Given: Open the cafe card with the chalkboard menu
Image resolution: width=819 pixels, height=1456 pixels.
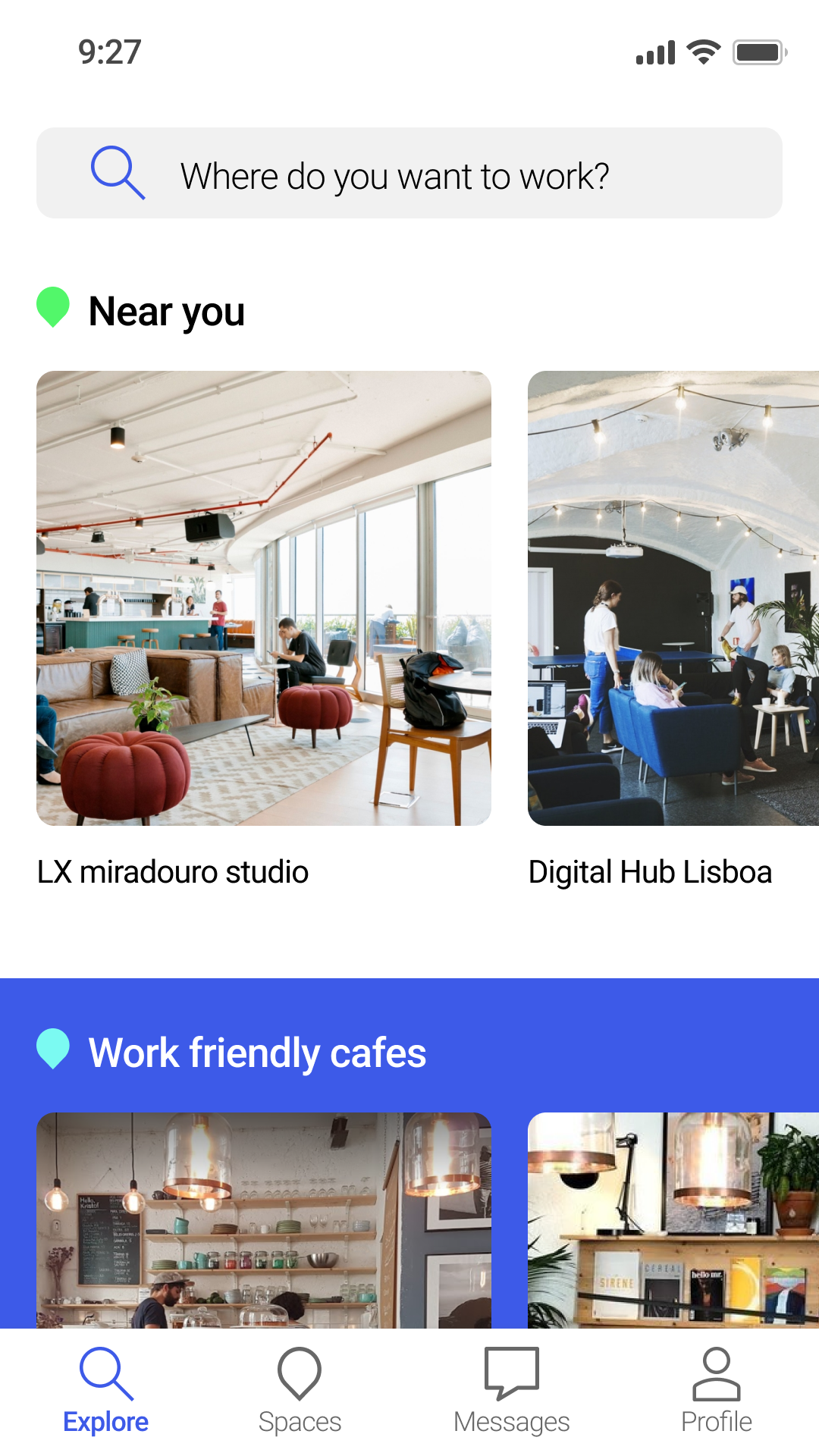Looking at the screenshot, I should 264,1219.
